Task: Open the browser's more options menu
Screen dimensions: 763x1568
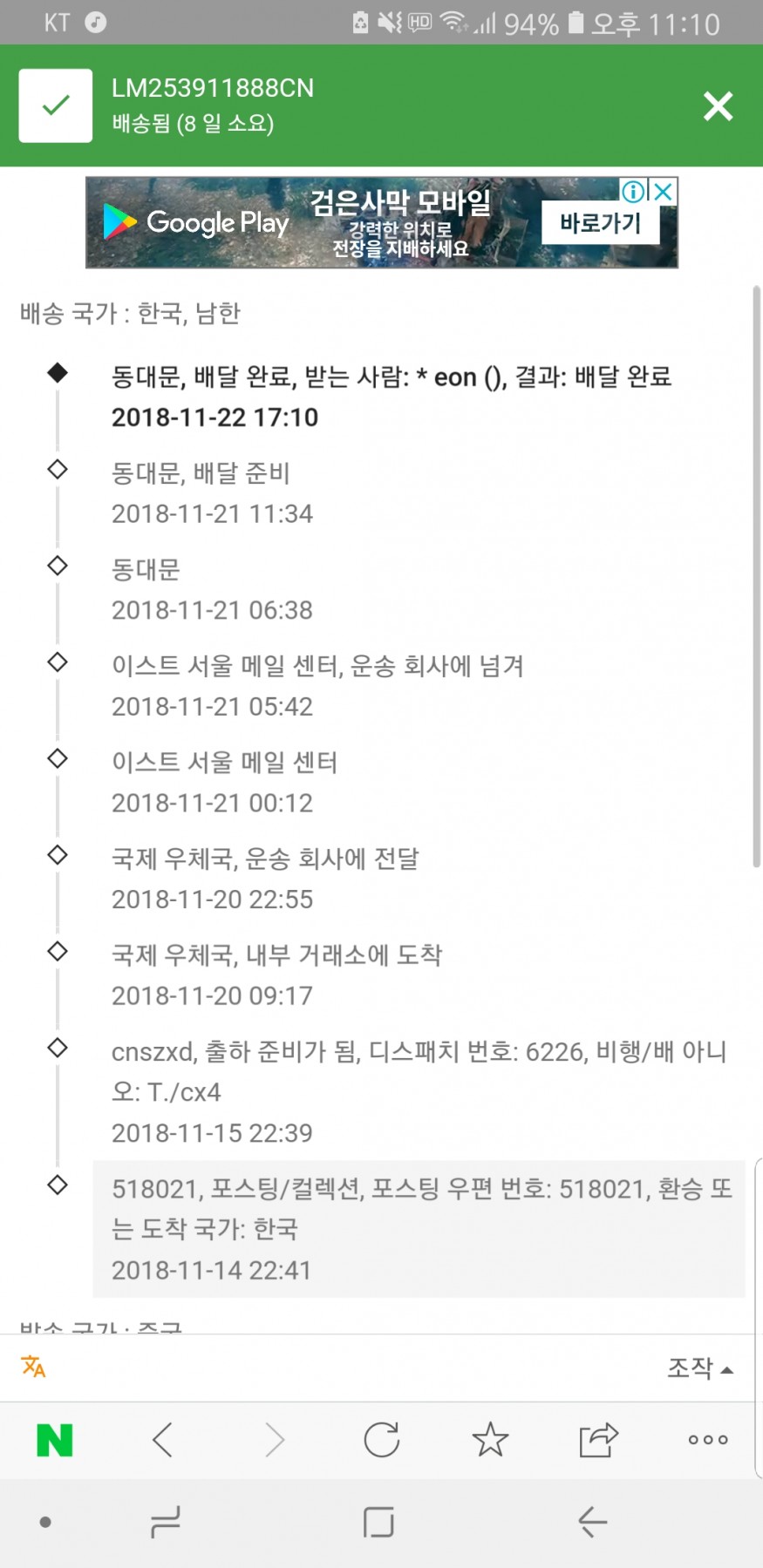Action: [x=708, y=1440]
